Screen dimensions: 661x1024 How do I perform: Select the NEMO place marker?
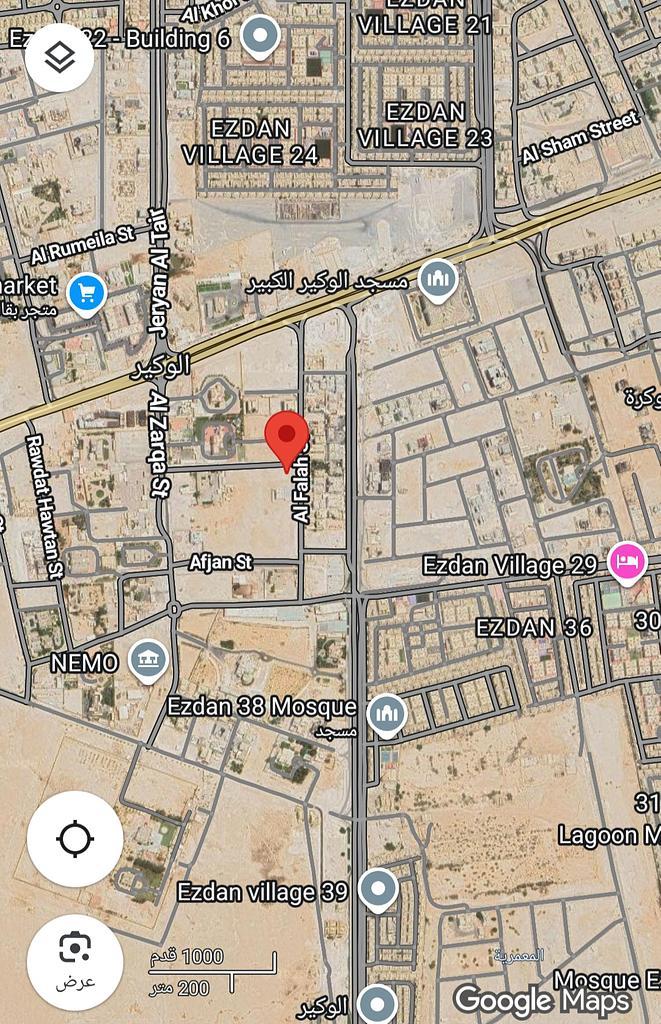pos(149,660)
